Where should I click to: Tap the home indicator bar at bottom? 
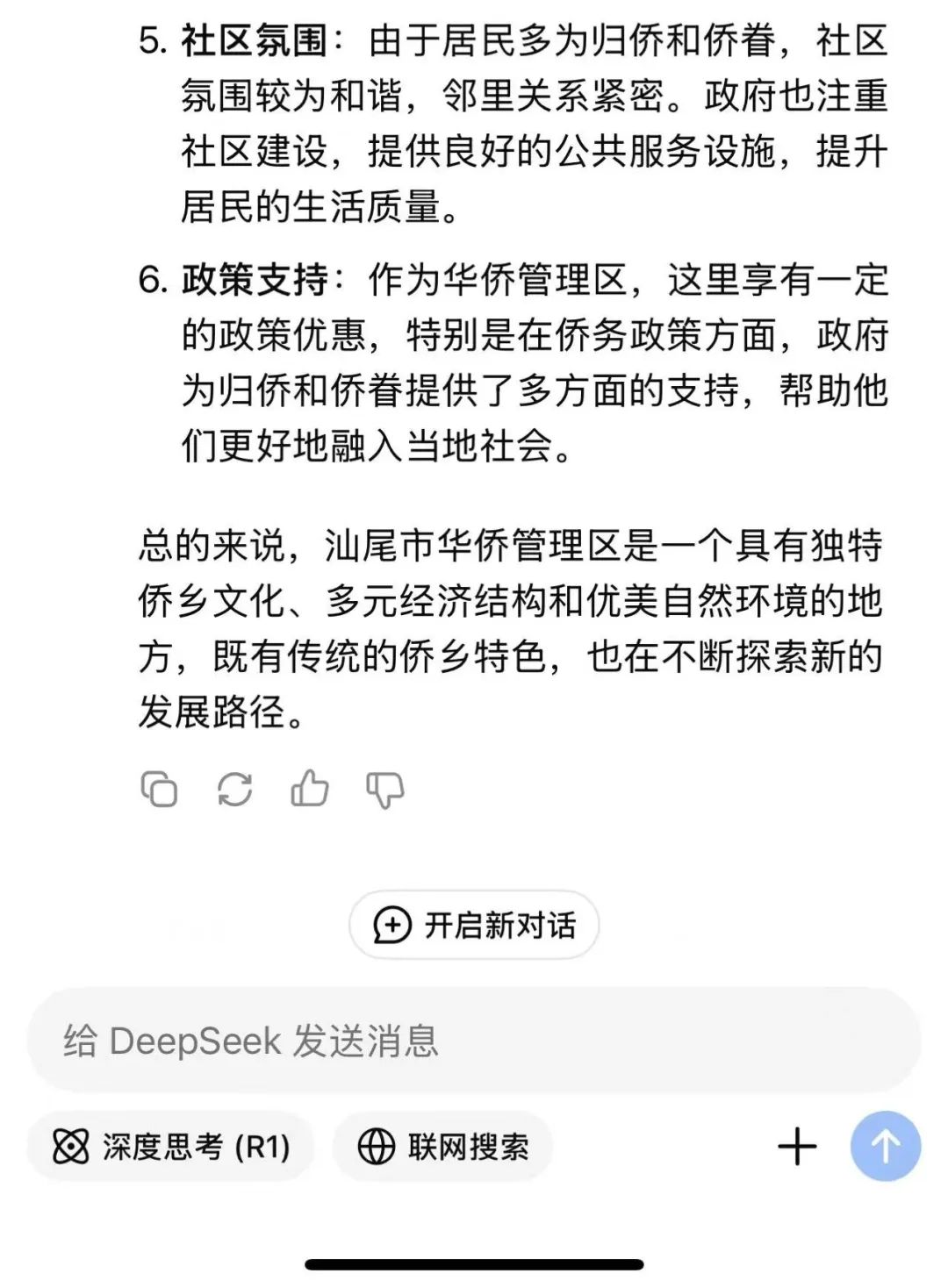click(x=474, y=1263)
